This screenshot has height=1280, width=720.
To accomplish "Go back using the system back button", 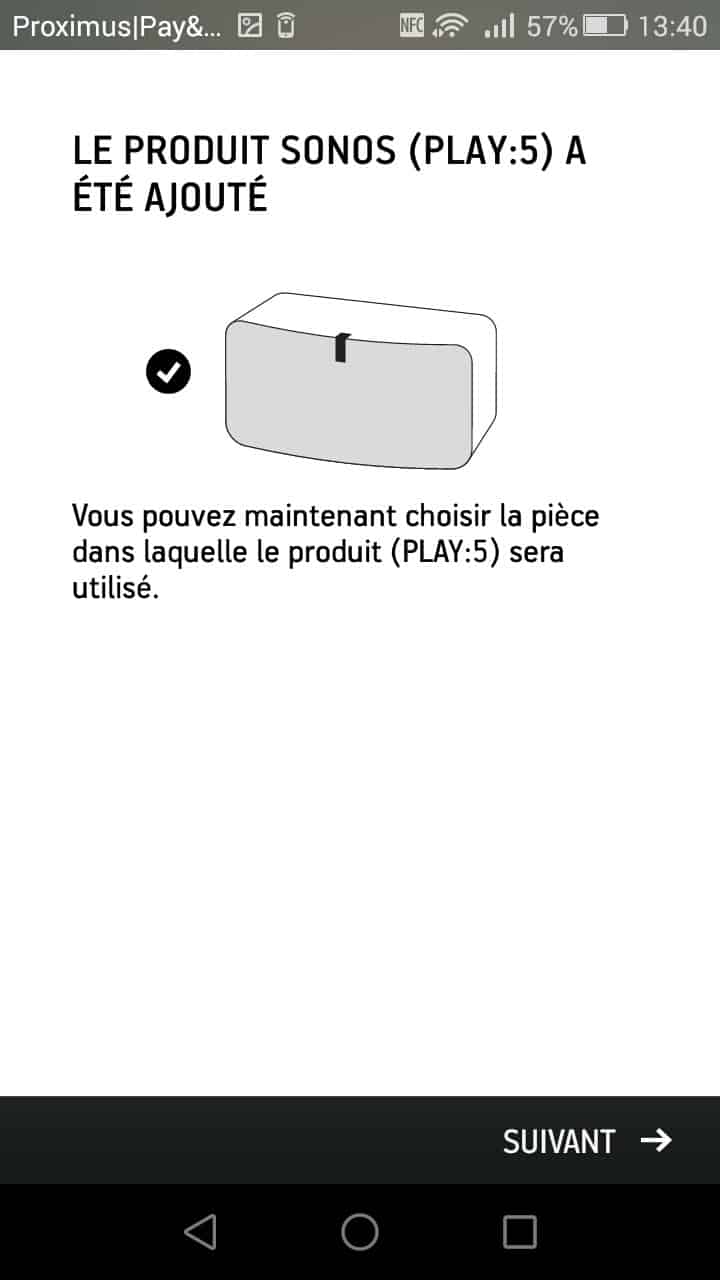I will point(201,1232).
